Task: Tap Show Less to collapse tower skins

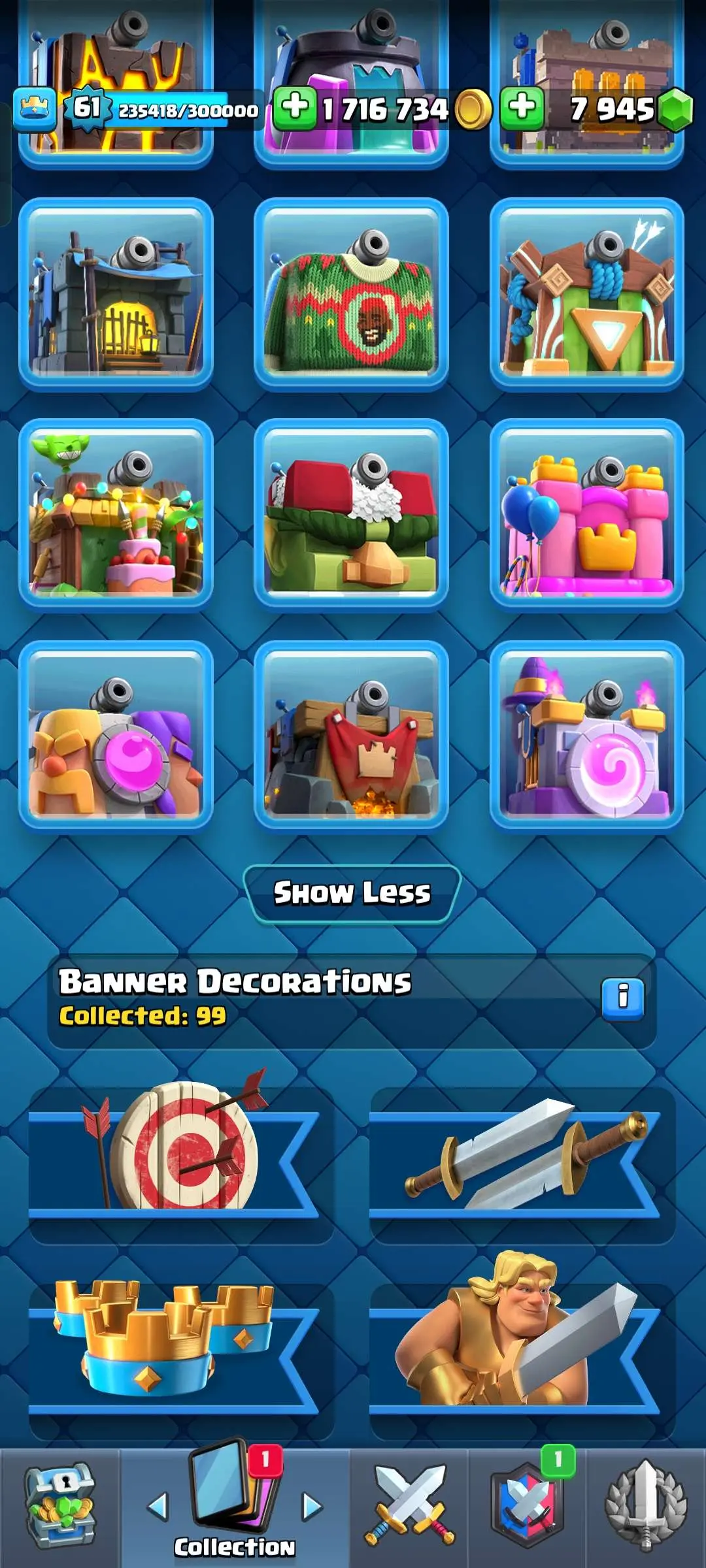Action: point(352,893)
